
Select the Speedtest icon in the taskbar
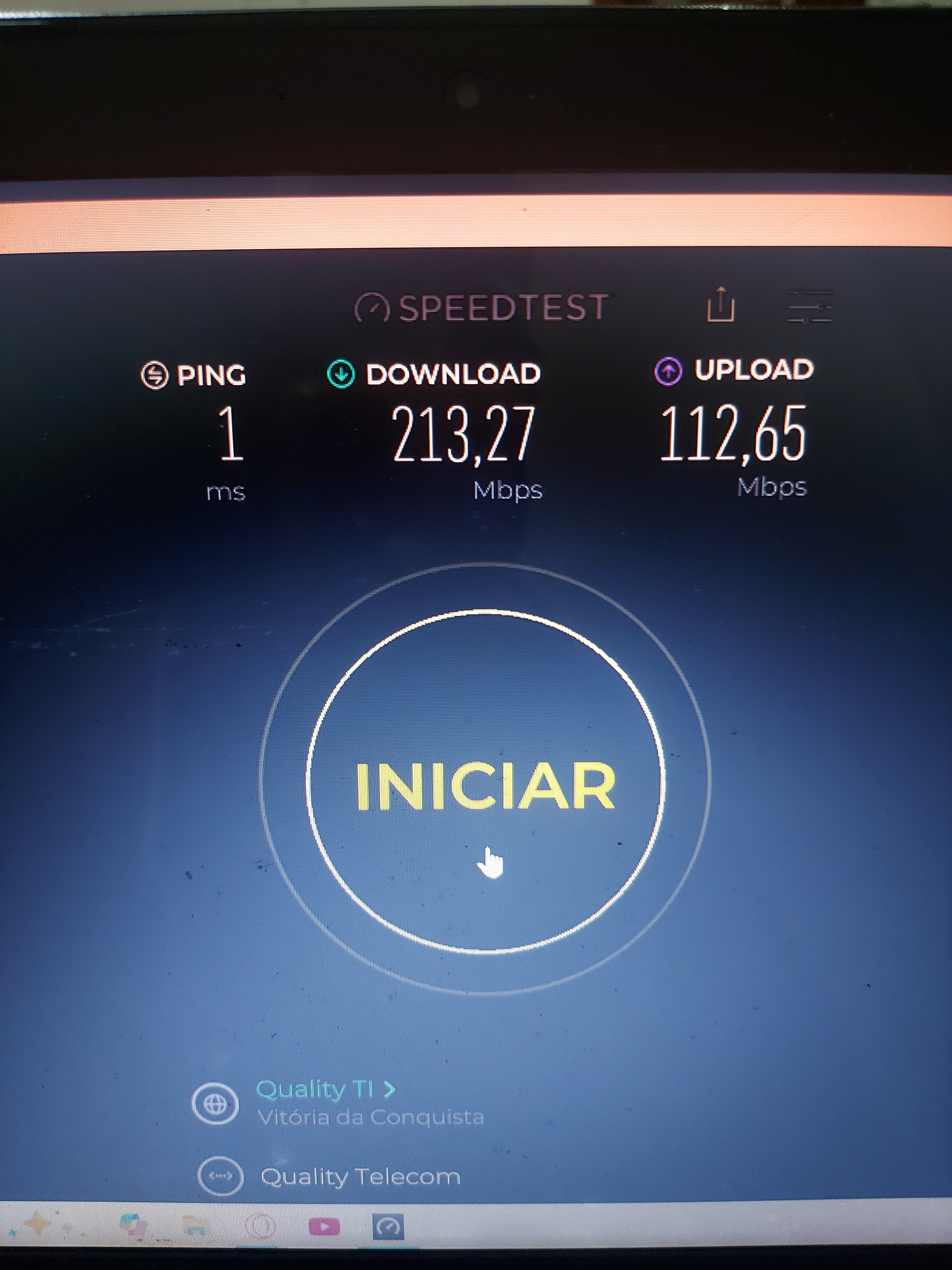[x=388, y=1227]
